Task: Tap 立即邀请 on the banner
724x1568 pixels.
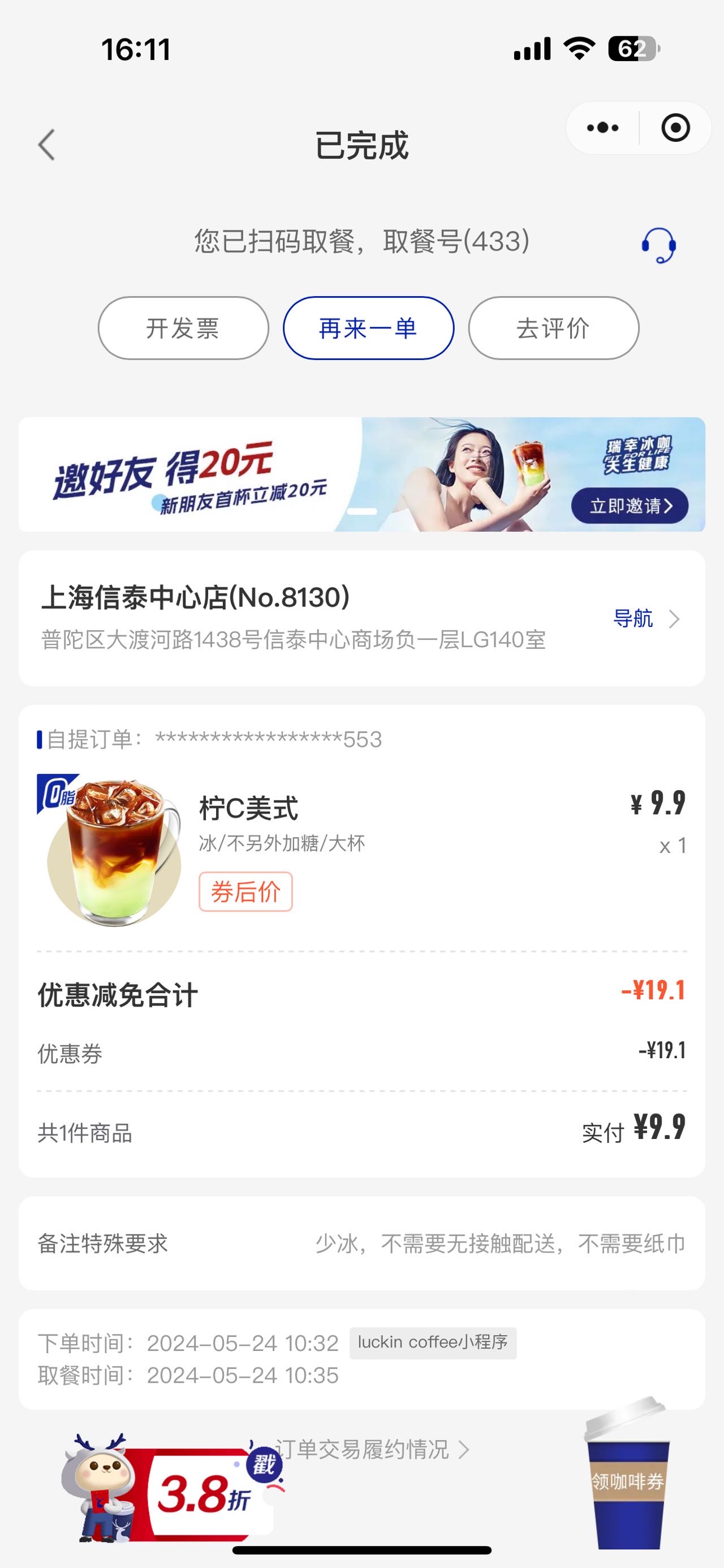Action: tap(630, 505)
